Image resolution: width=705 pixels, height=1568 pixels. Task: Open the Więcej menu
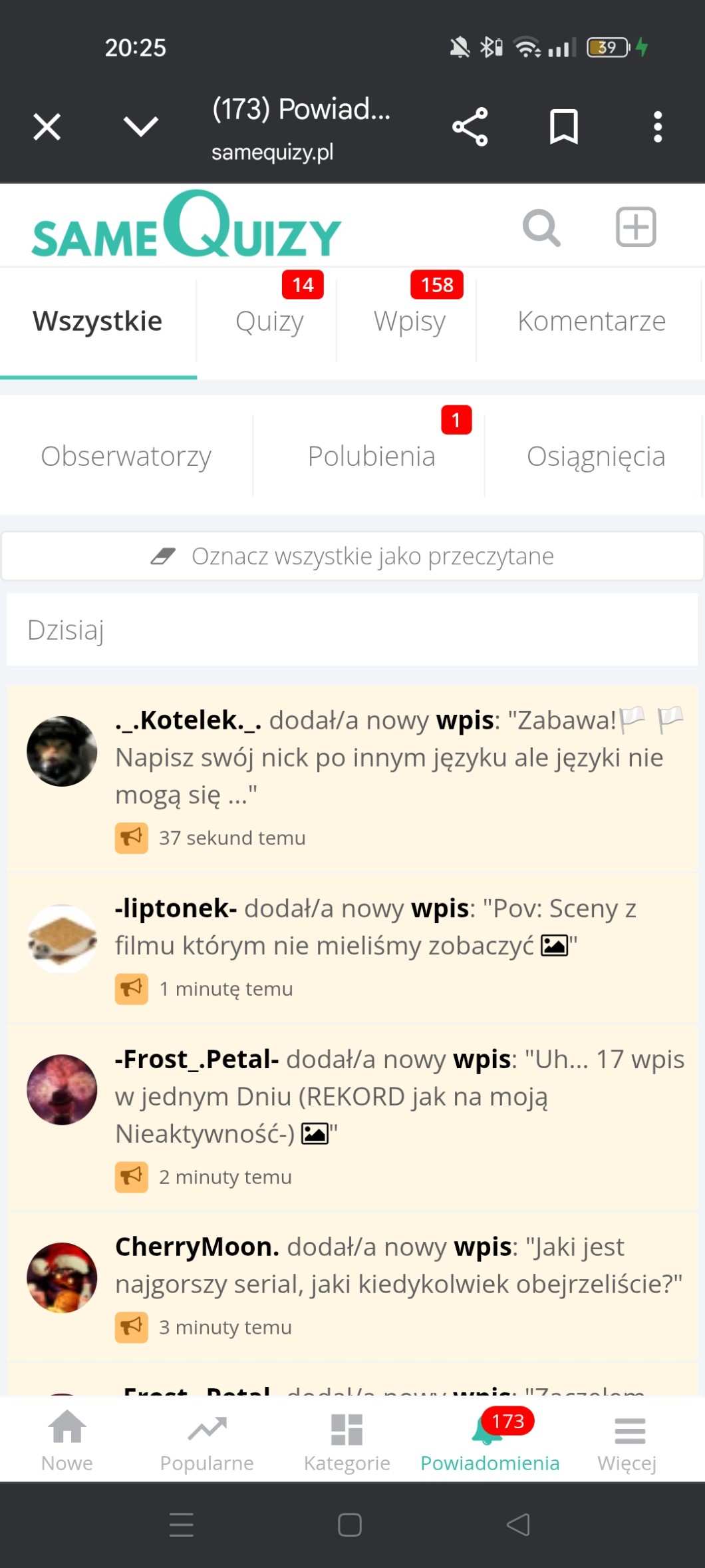[x=627, y=1440]
